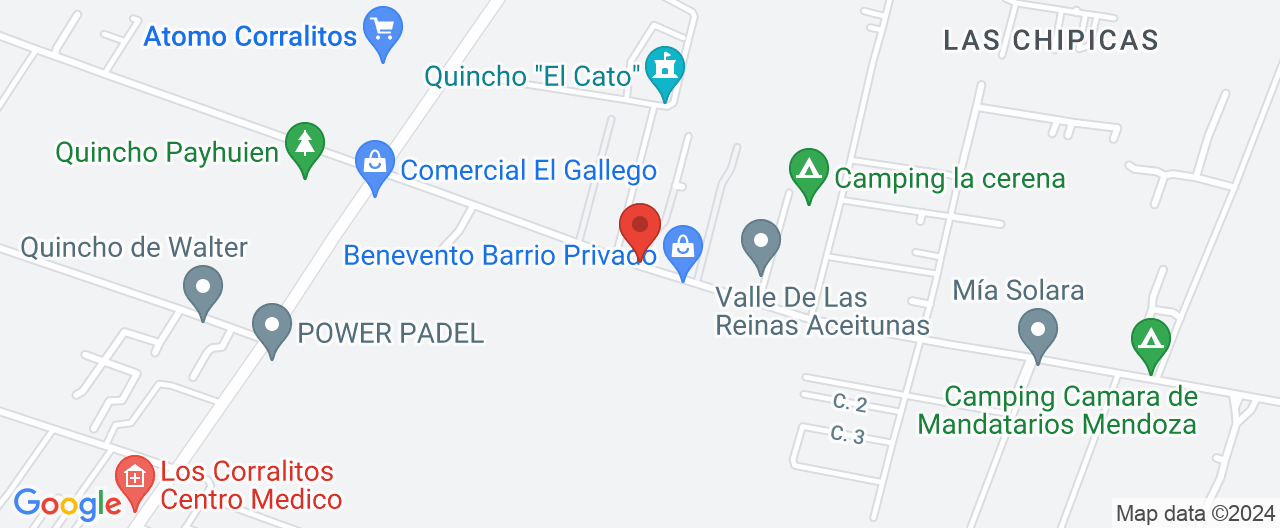
Task: Open the Atomo Corralitos shopping cart pin
Action: pos(382,28)
